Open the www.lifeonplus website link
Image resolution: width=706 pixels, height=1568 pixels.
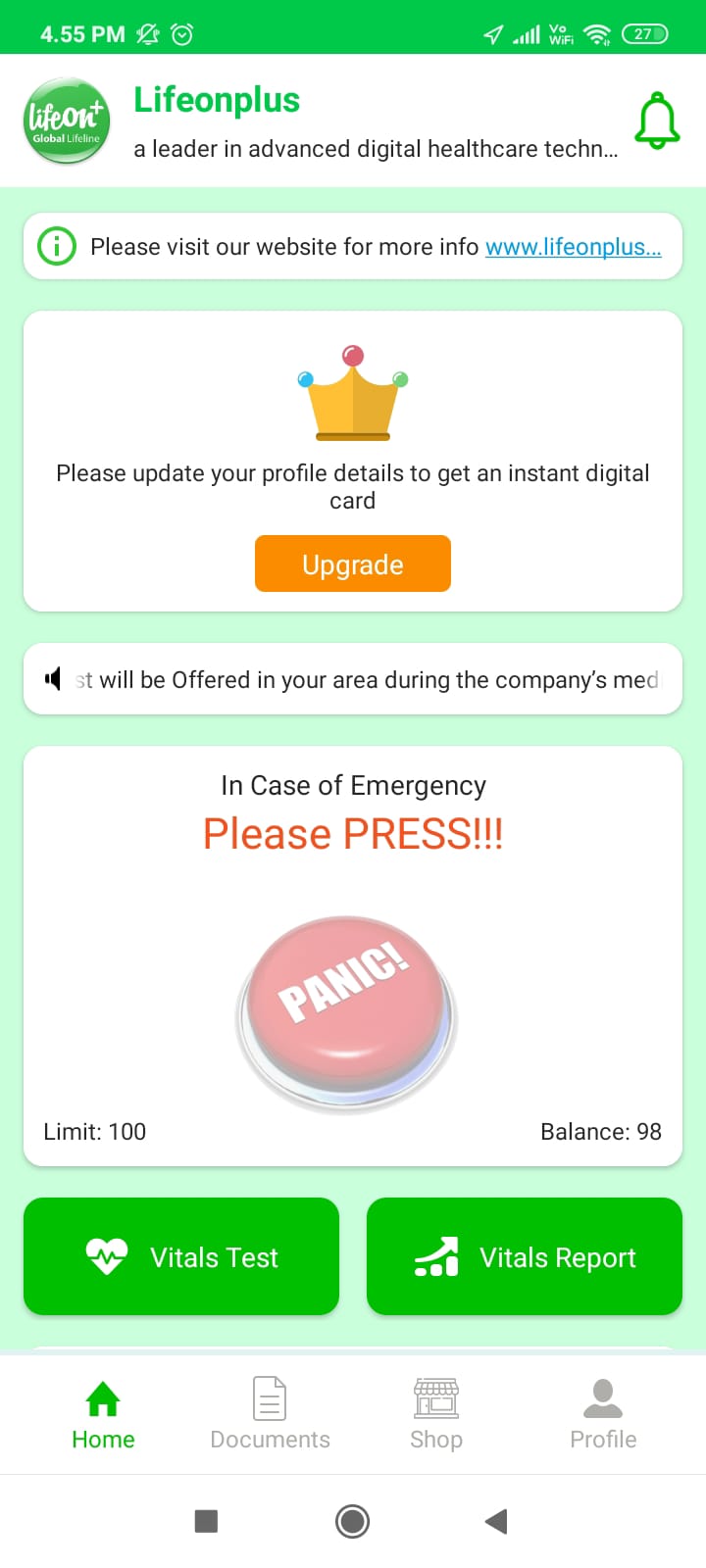pyautogui.click(x=573, y=247)
